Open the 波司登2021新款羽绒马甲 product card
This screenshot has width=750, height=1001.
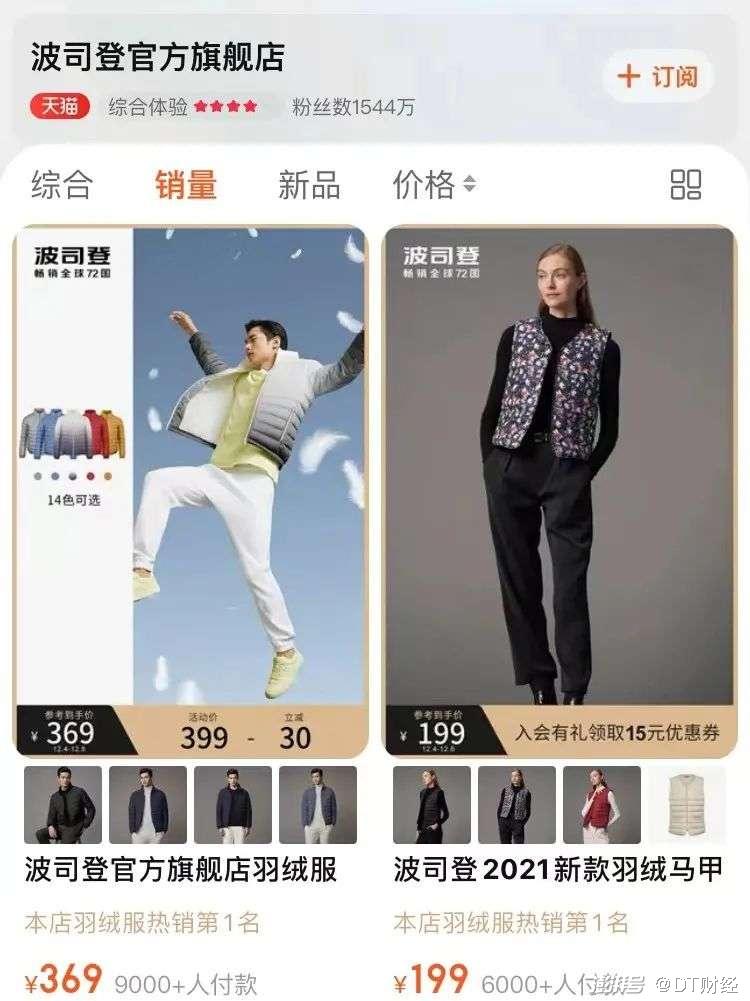coord(560,490)
